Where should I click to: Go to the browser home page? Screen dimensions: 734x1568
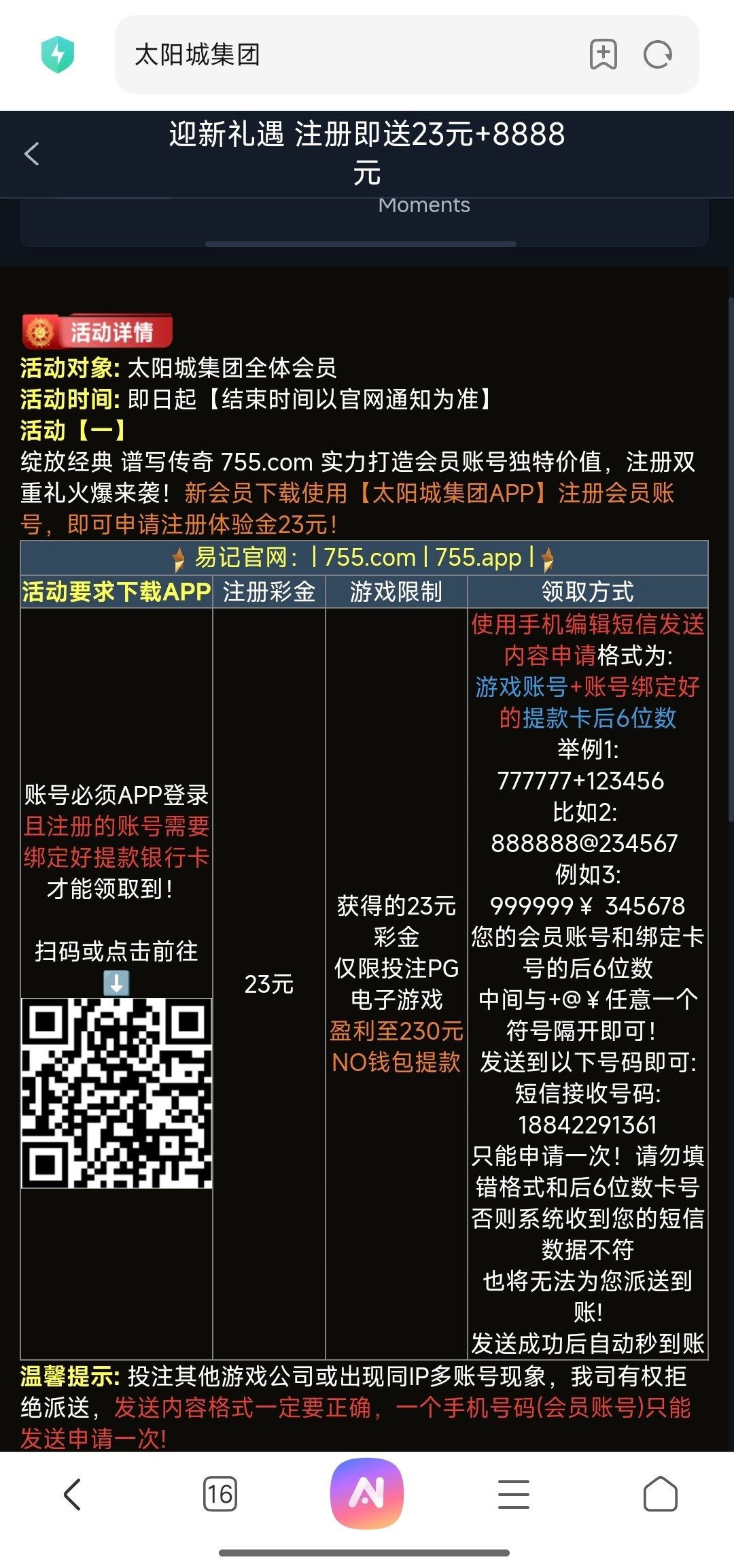[x=660, y=1495]
